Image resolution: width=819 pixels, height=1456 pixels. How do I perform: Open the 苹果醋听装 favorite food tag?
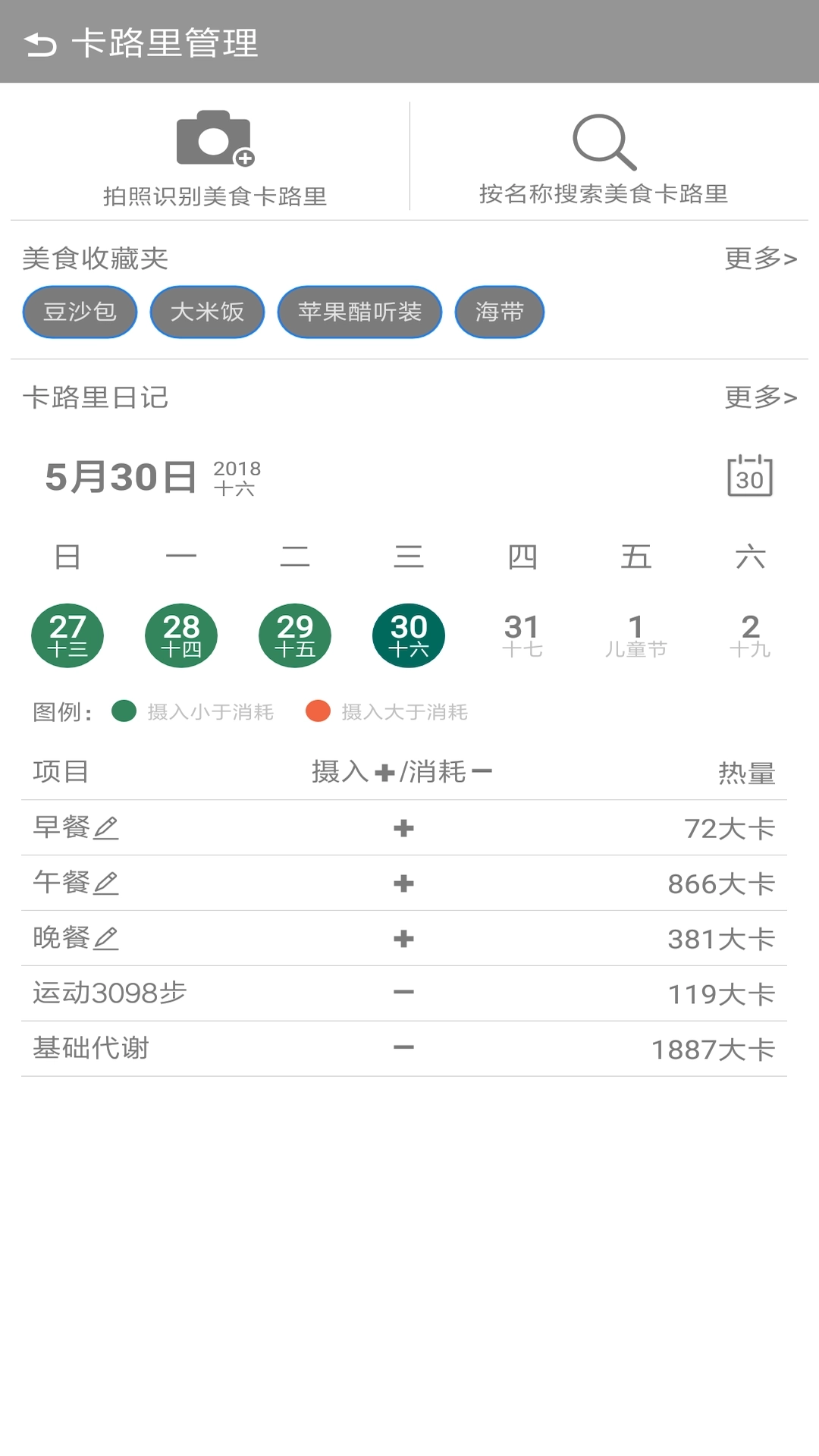[x=359, y=311]
